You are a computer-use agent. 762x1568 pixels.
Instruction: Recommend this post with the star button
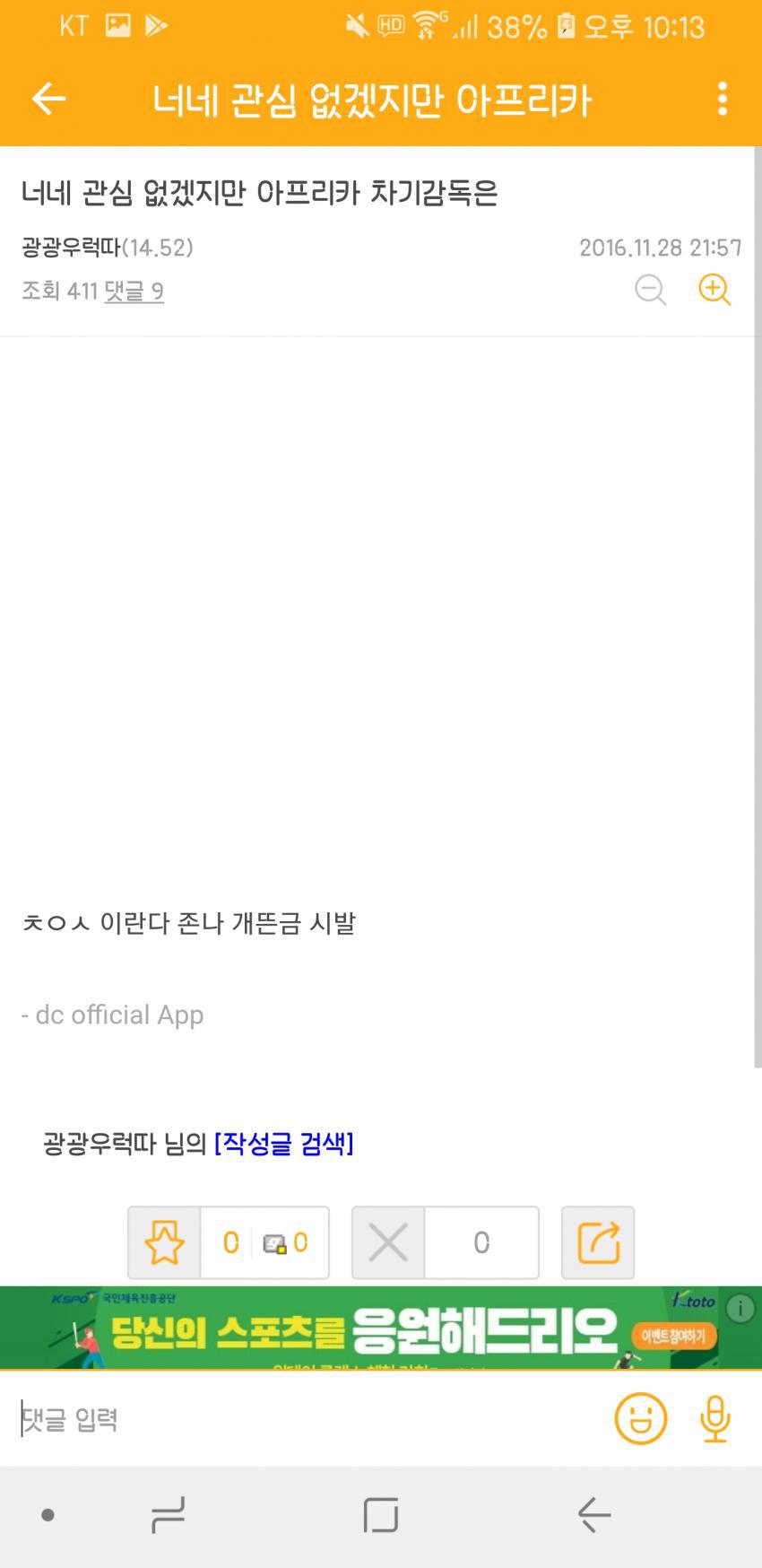[165, 1242]
